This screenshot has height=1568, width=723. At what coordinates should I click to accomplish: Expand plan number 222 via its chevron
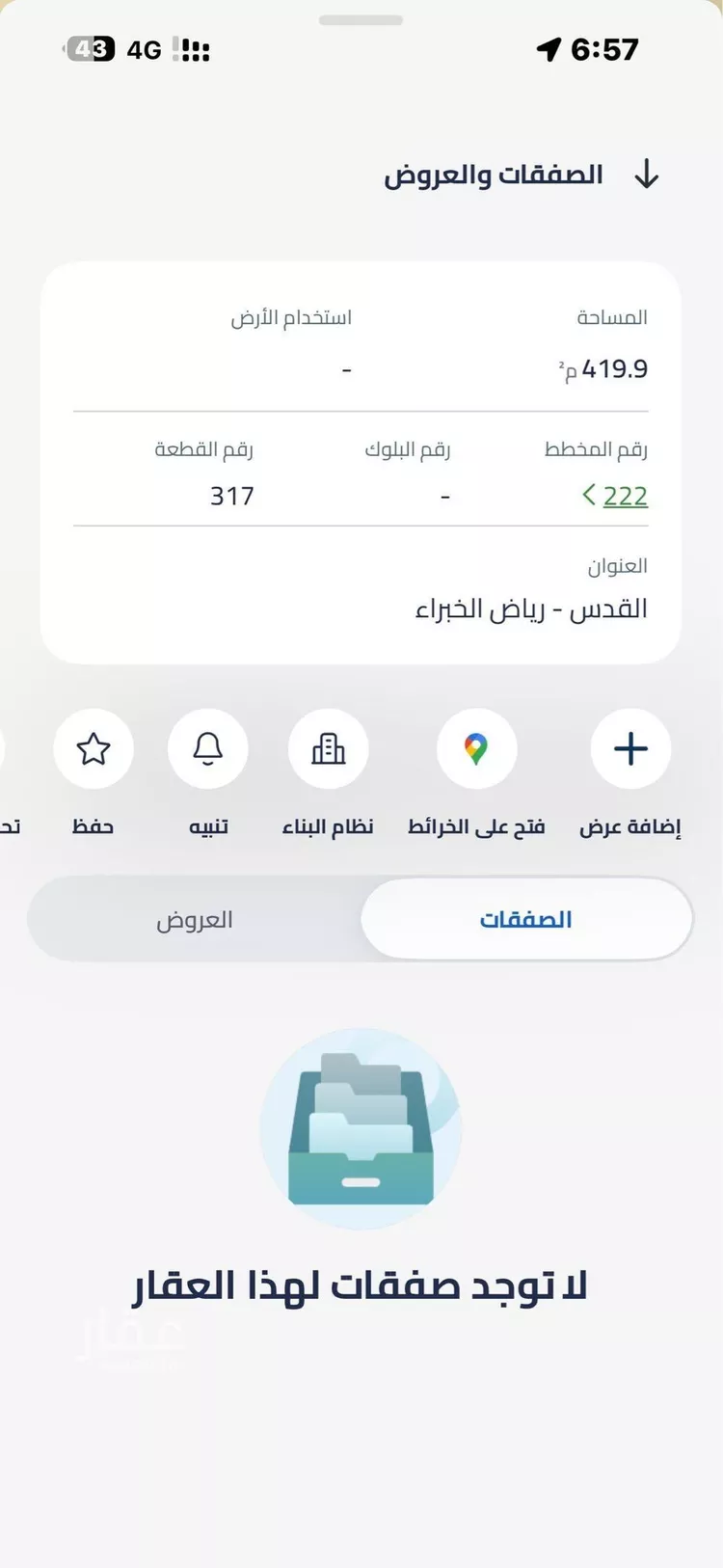[x=588, y=496]
